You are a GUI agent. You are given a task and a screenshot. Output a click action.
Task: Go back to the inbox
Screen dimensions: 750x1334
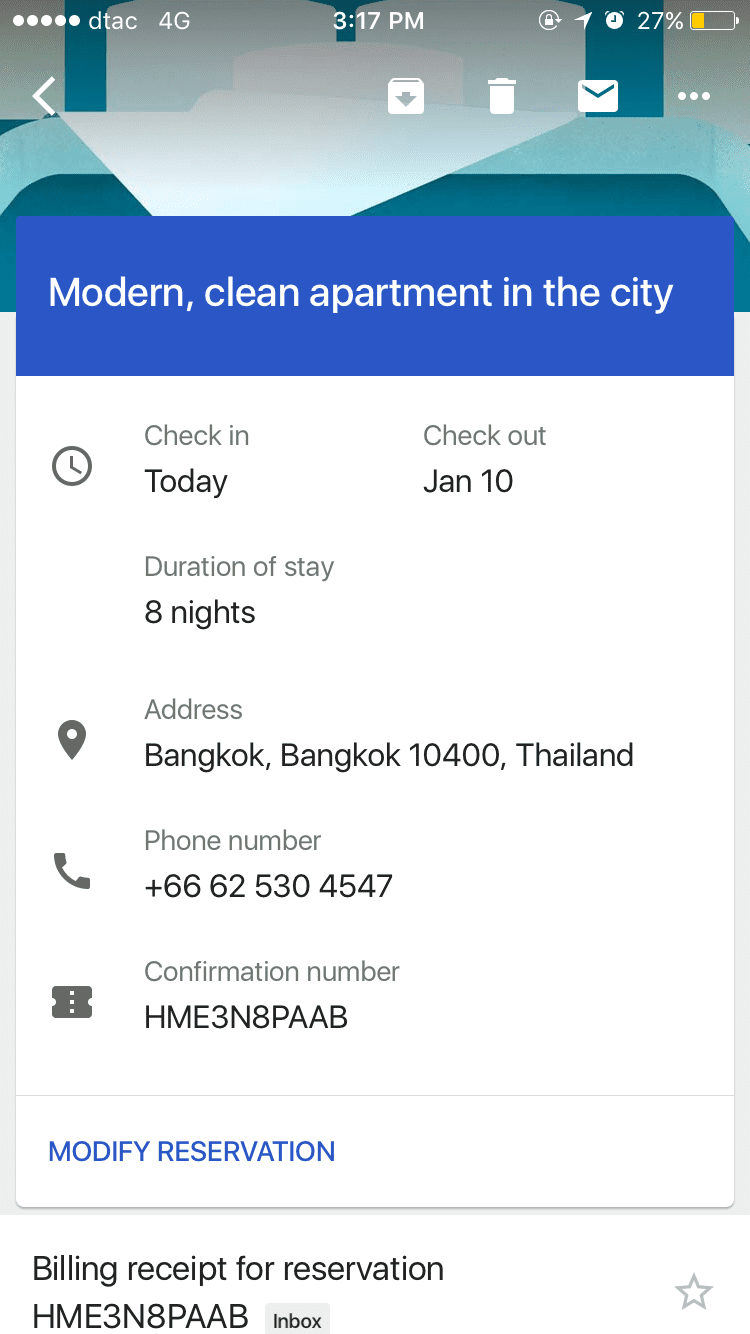(x=44, y=97)
